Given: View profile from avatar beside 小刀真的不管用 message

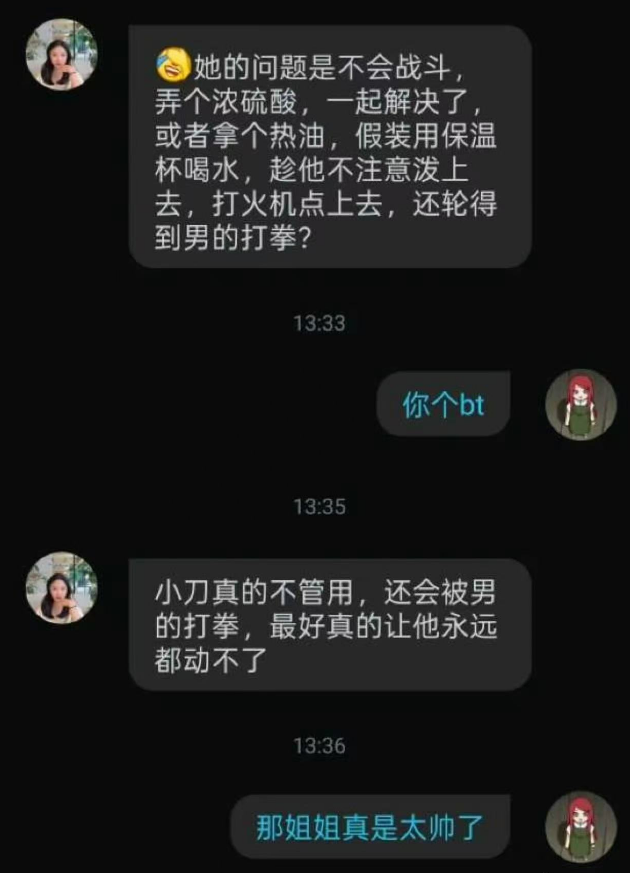Looking at the screenshot, I should pyautogui.click(x=61, y=588).
